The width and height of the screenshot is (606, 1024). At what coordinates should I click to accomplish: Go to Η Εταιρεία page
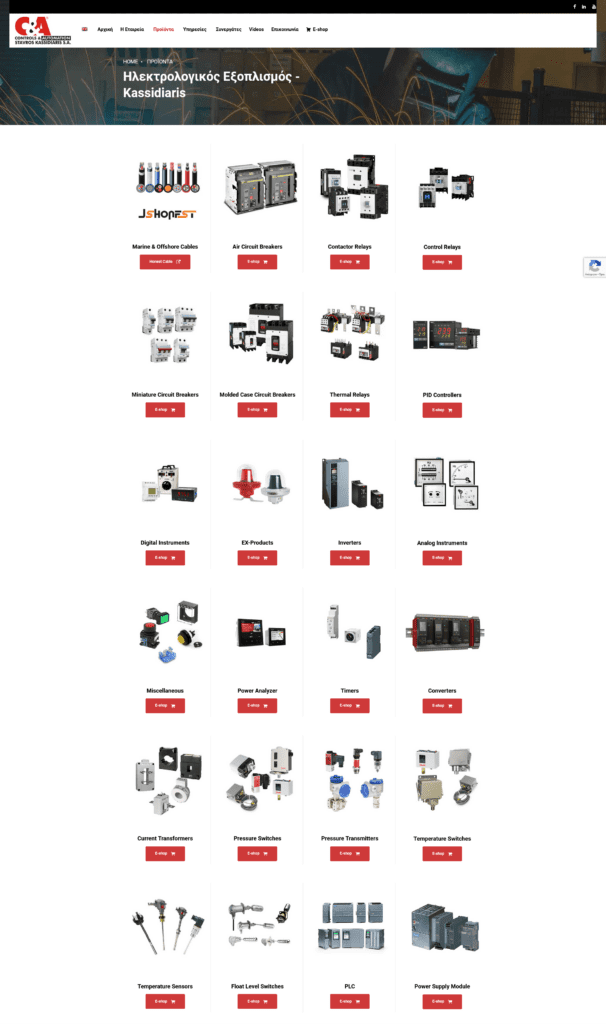click(132, 29)
